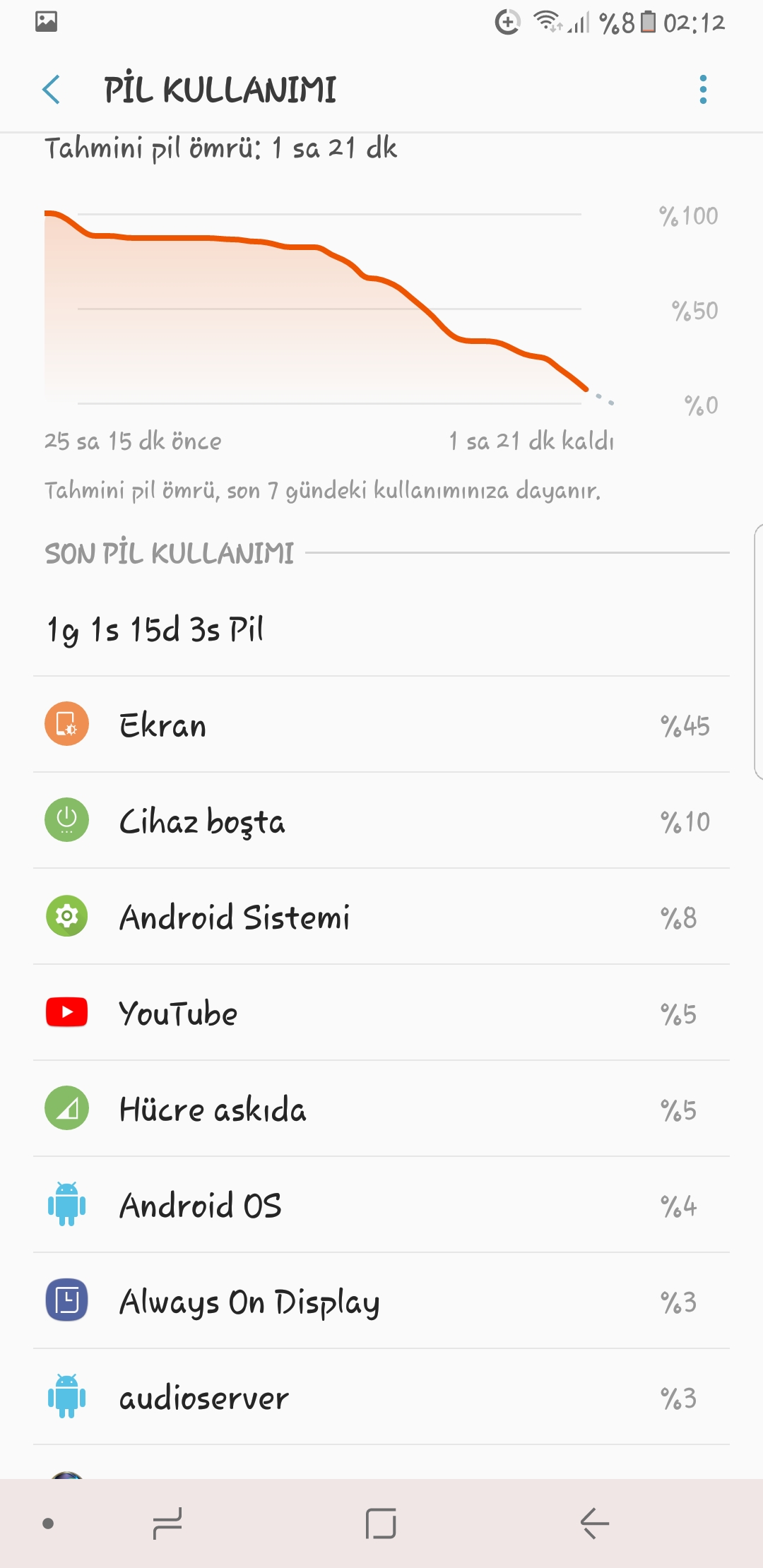Open audioserver usage details
Viewport: 763px width, 1568px height.
381,1398
